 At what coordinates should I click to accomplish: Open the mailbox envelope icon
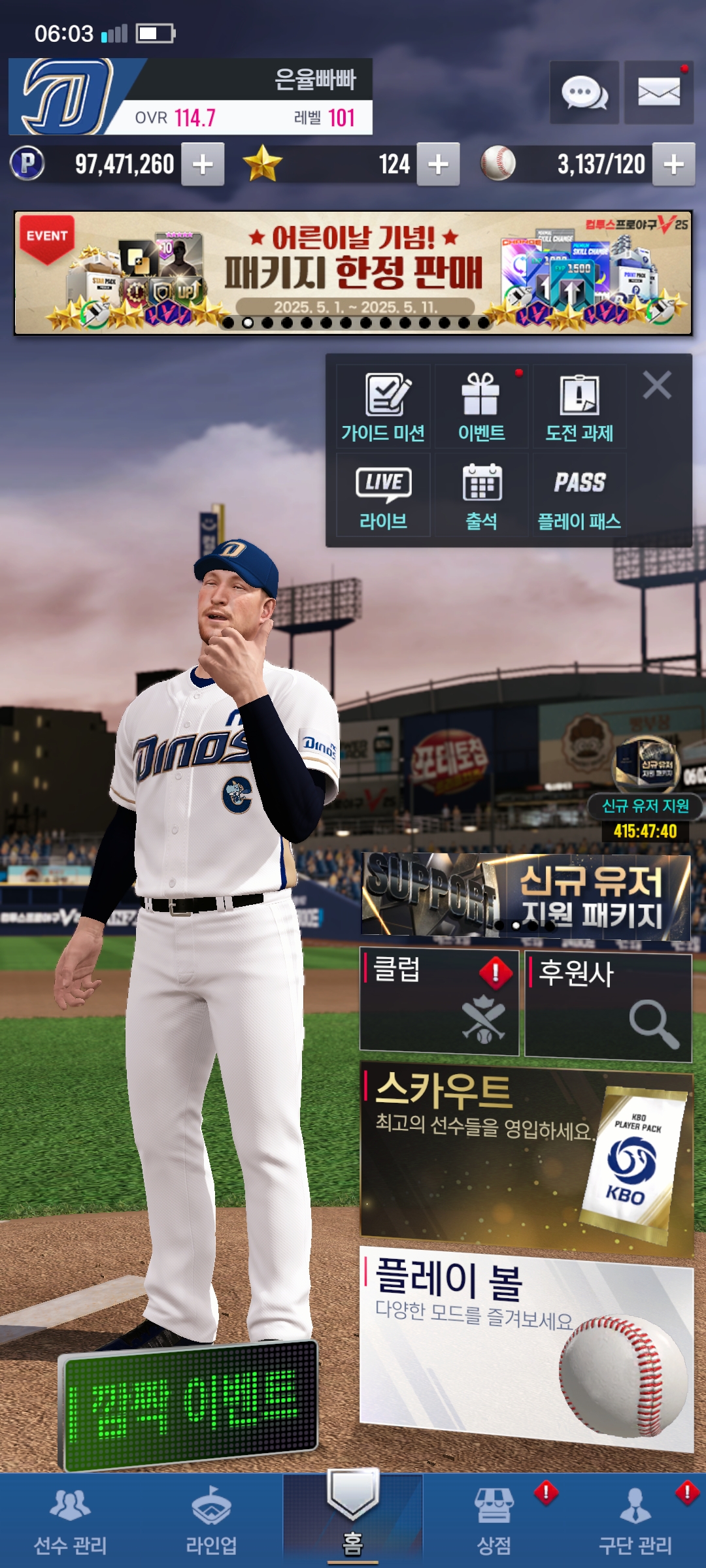(658, 93)
